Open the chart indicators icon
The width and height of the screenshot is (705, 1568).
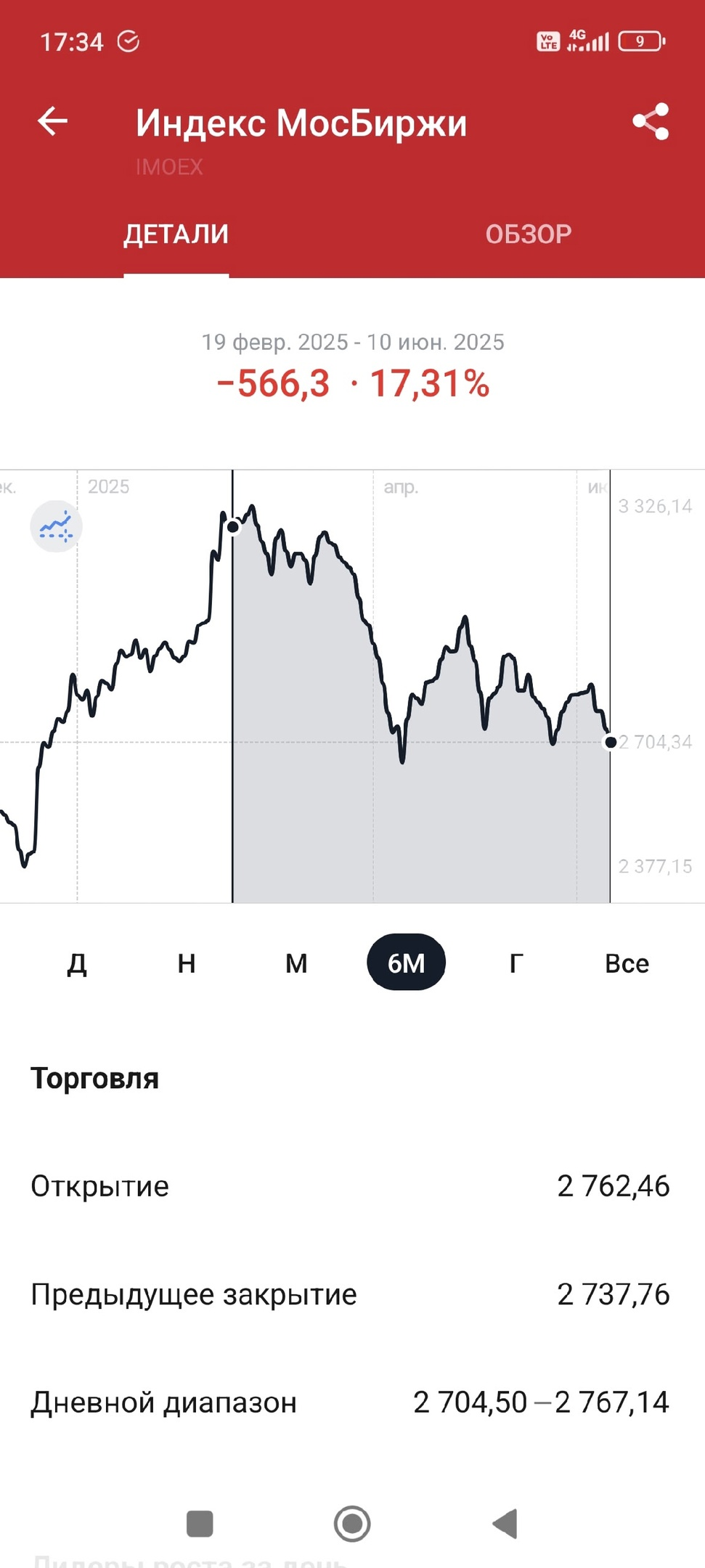pos(56,526)
